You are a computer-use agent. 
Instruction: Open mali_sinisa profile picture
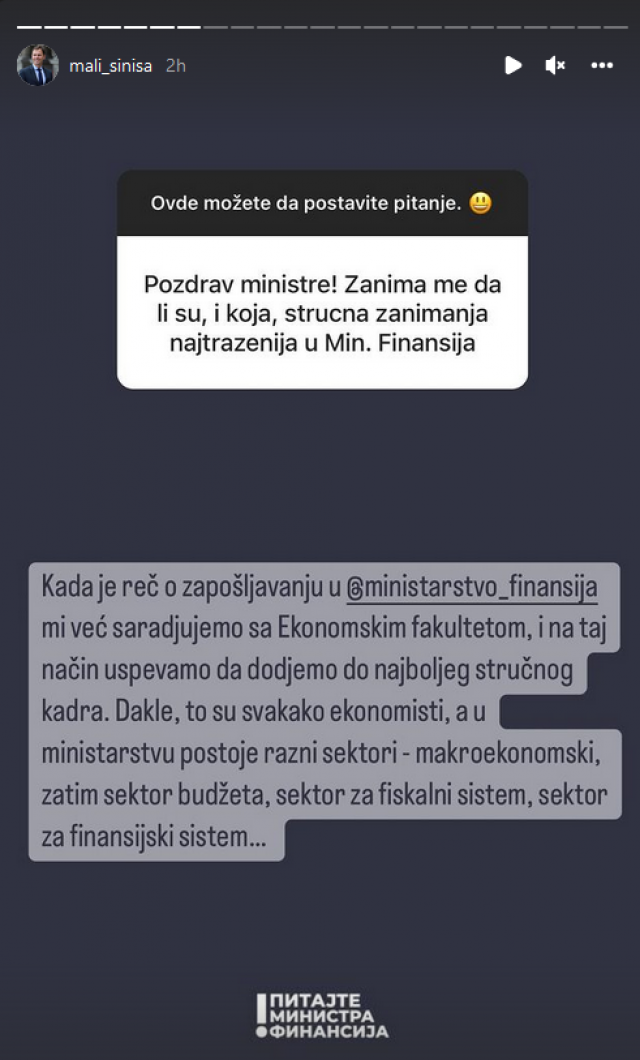coord(37,66)
